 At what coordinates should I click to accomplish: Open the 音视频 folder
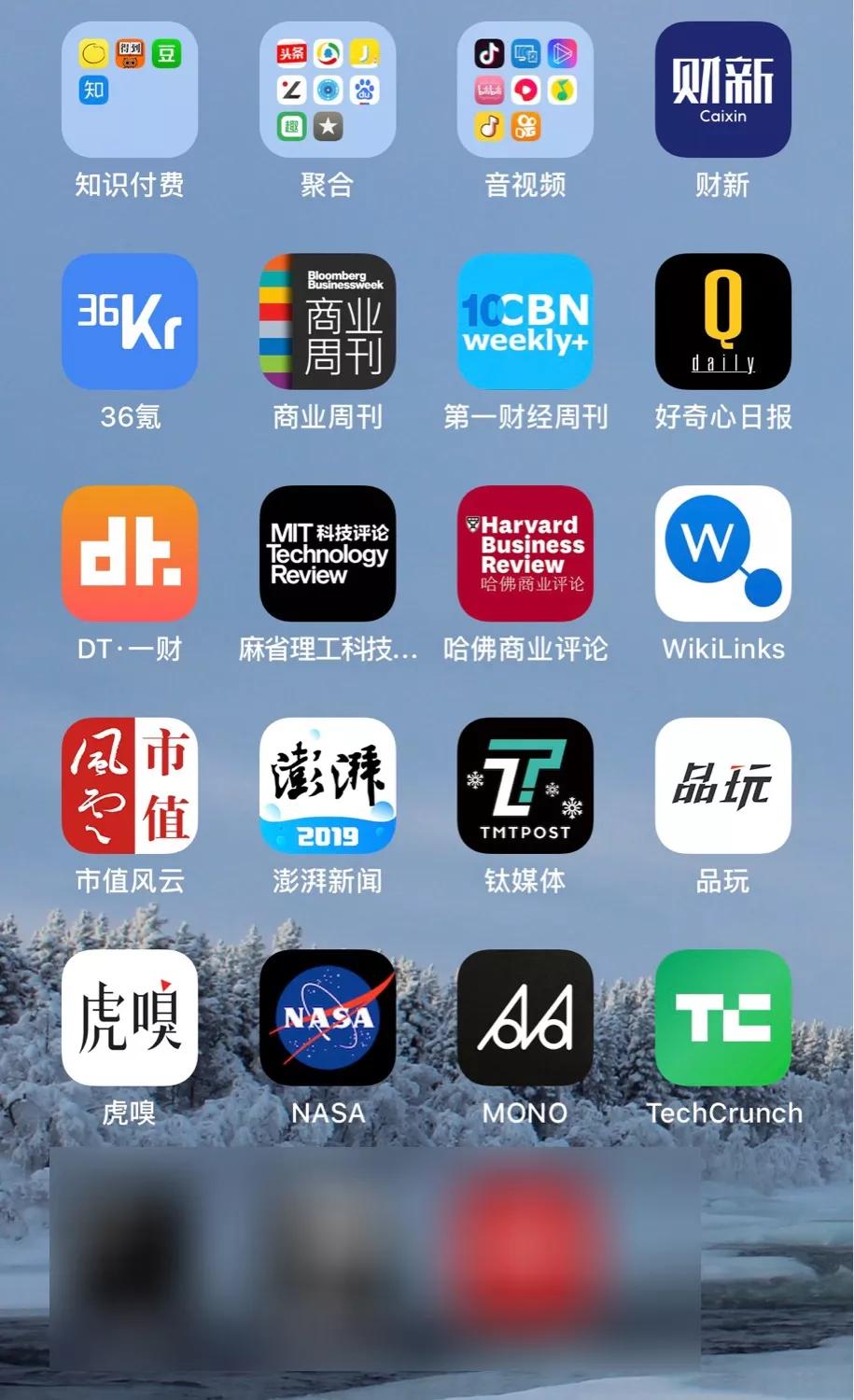[x=525, y=90]
